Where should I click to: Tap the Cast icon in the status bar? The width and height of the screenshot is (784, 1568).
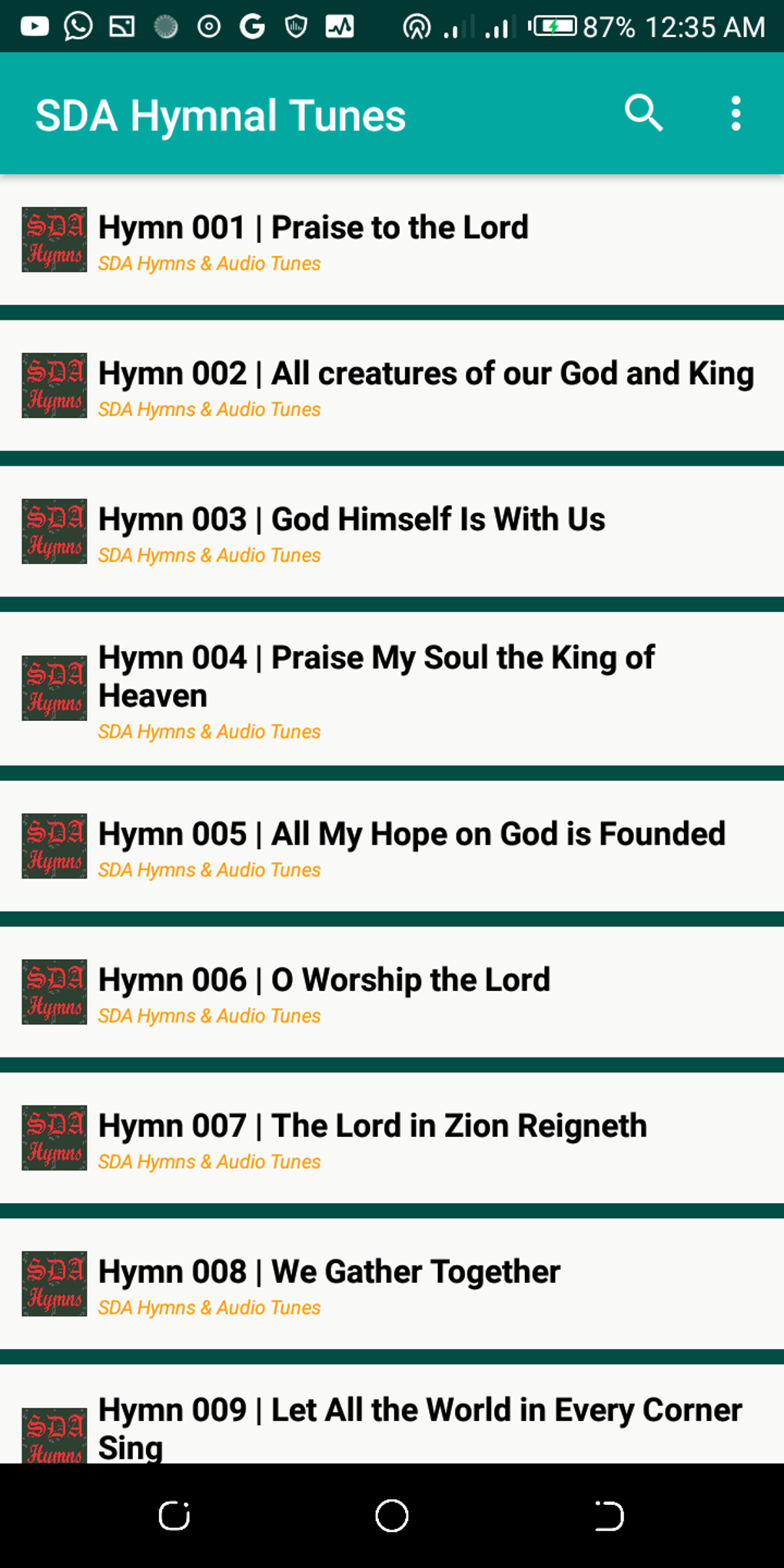point(123,25)
